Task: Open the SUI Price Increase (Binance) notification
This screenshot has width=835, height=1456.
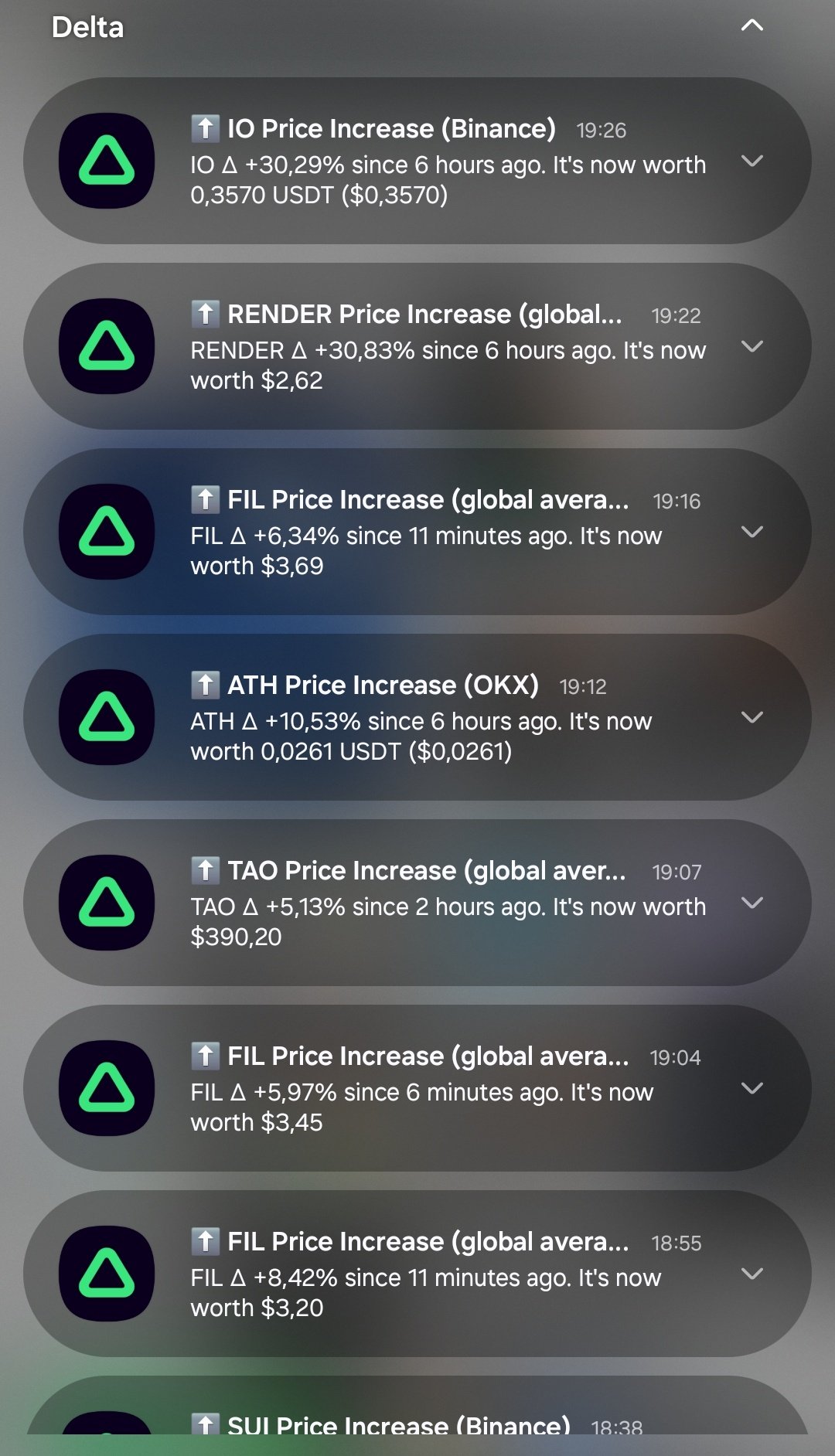Action: [417, 1422]
